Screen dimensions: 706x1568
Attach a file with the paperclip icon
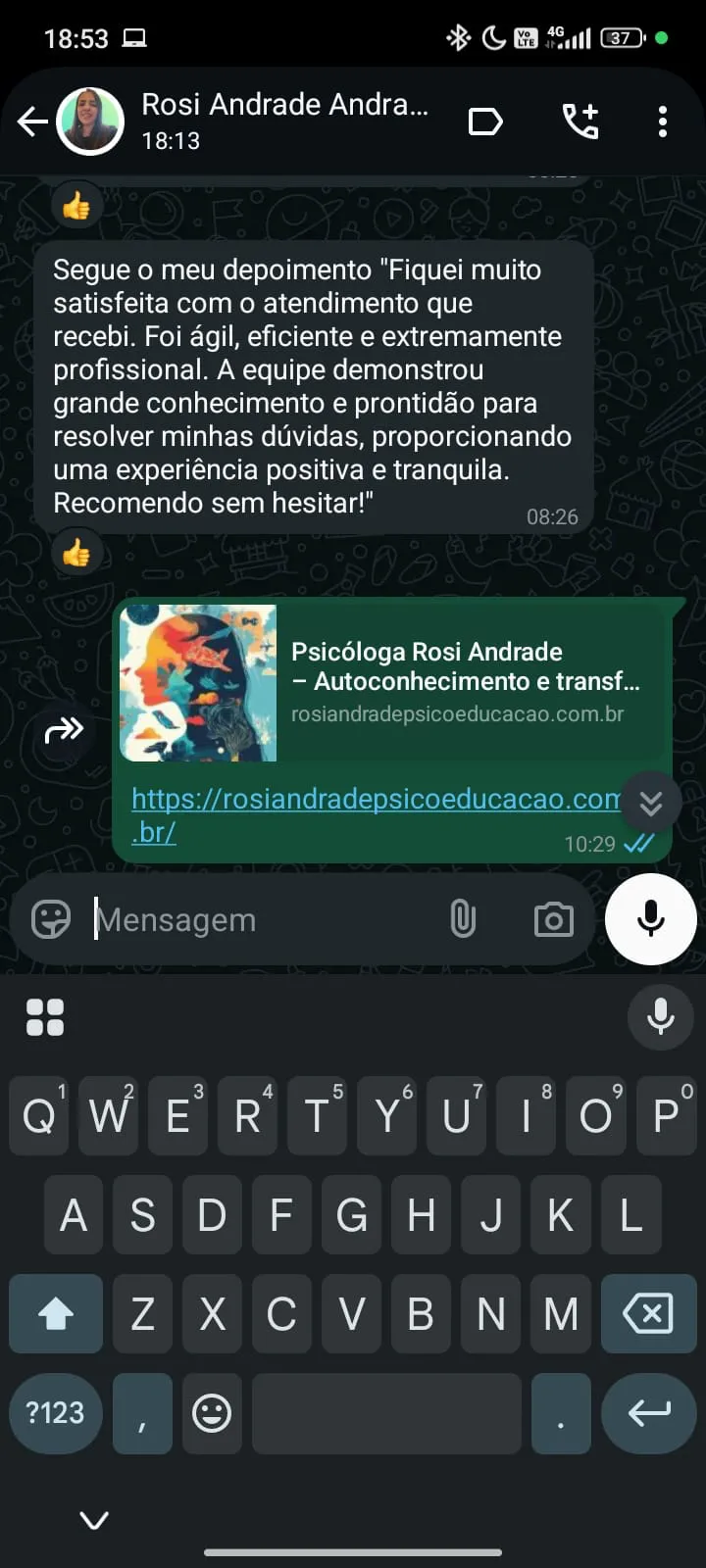click(462, 919)
